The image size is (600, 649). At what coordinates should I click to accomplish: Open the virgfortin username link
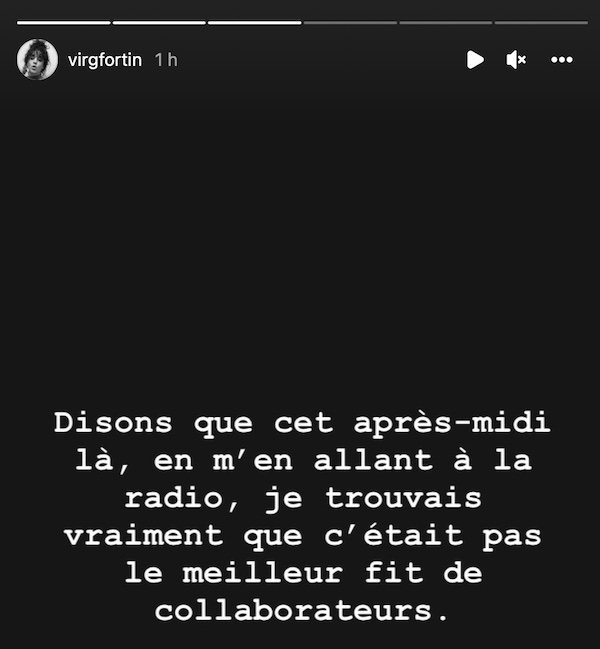click(104, 60)
